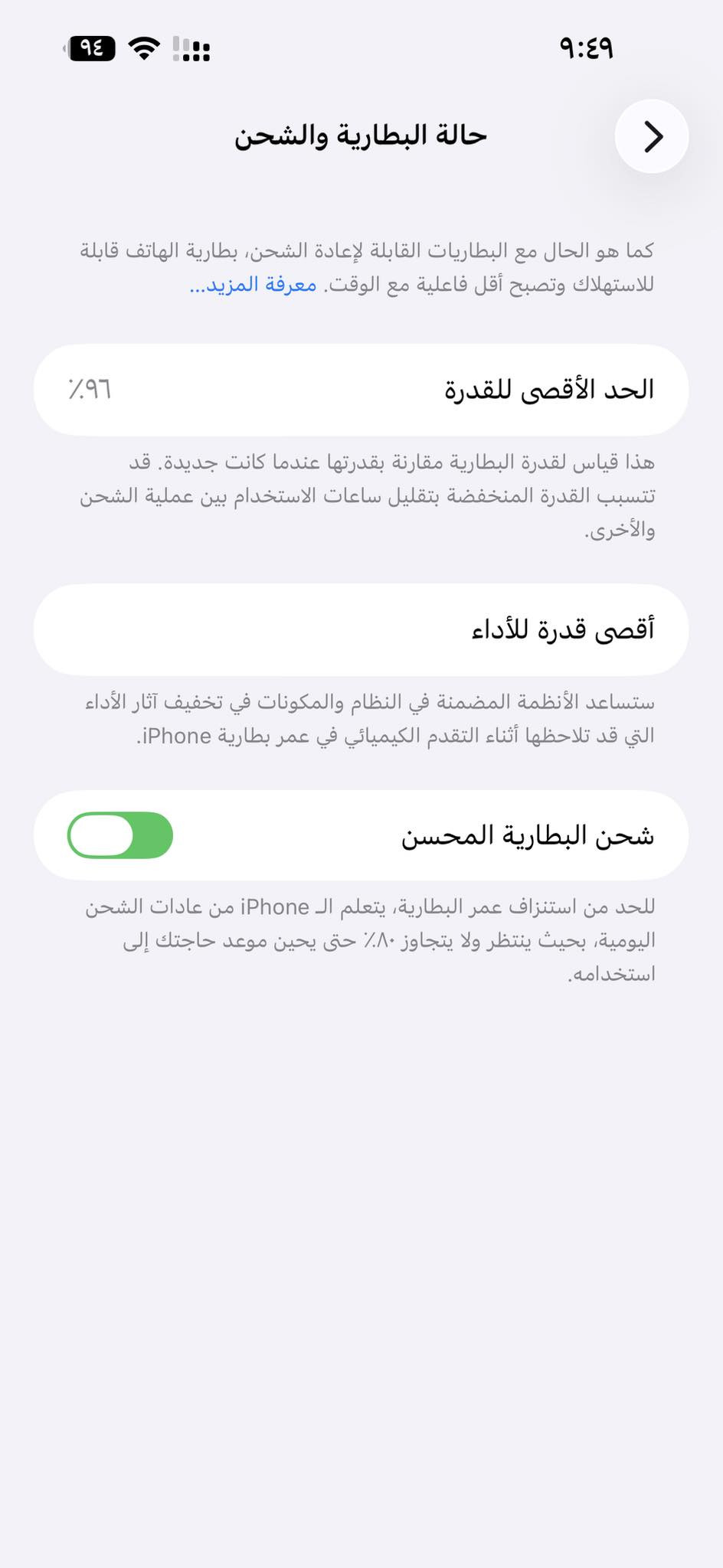Disable شحن البطارية المحسن toggle
This screenshot has height=1568, width=723.
(120, 835)
